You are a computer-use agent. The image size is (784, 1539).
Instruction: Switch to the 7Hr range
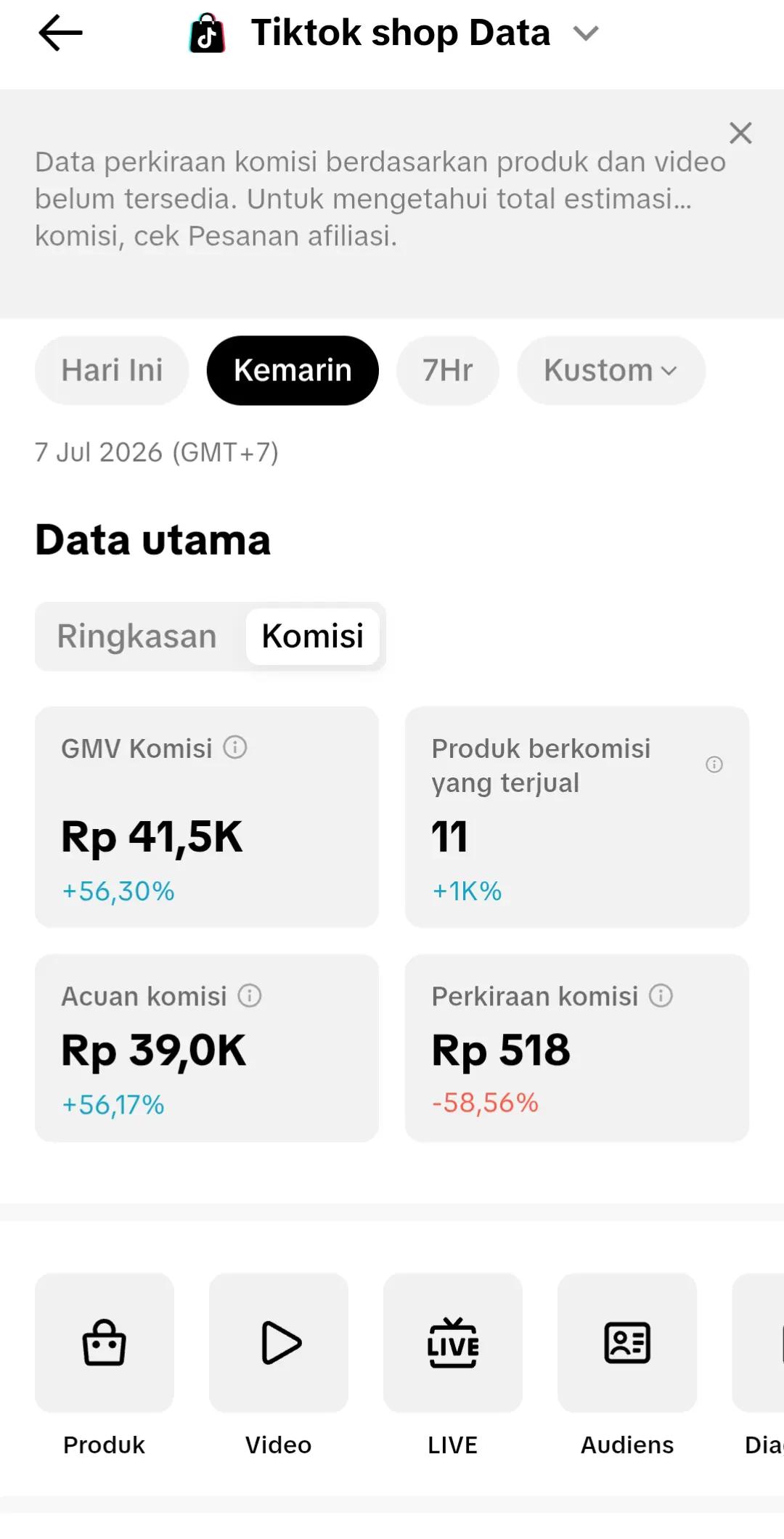point(448,370)
